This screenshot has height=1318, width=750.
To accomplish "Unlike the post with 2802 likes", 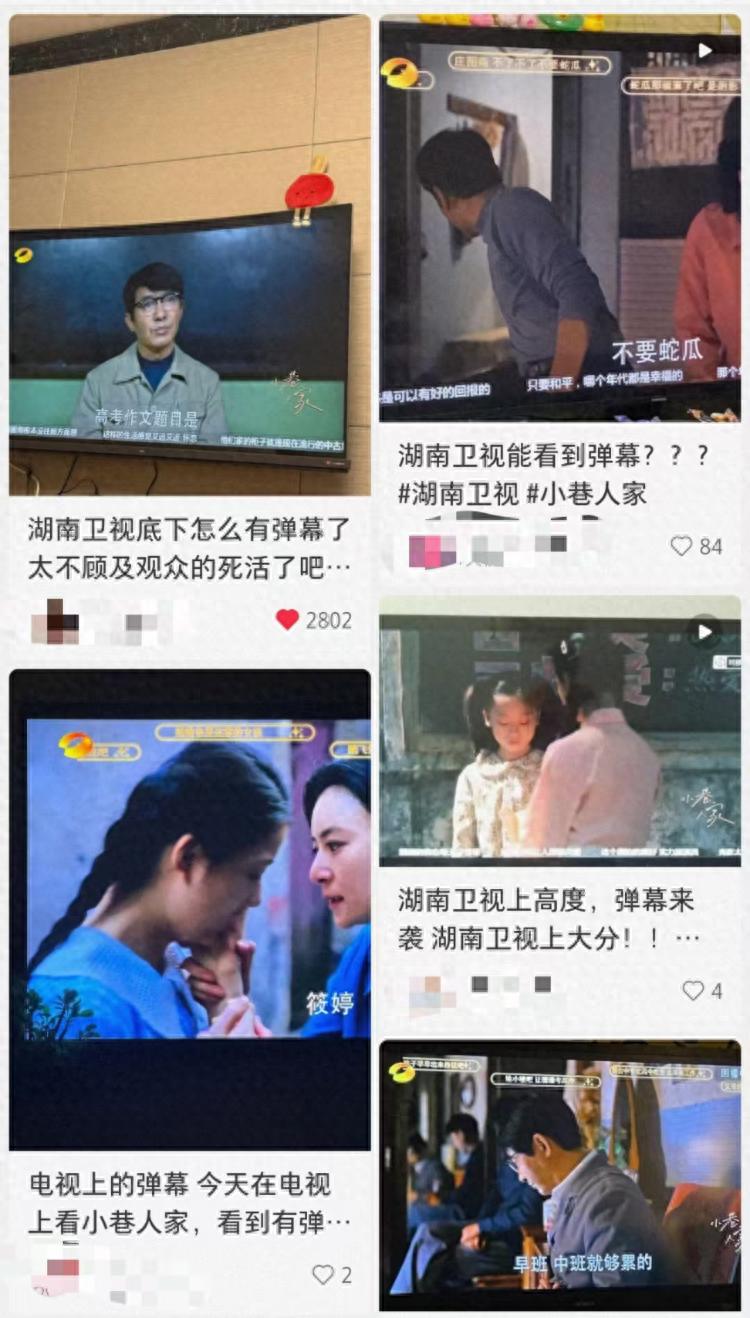I will click(x=288, y=620).
